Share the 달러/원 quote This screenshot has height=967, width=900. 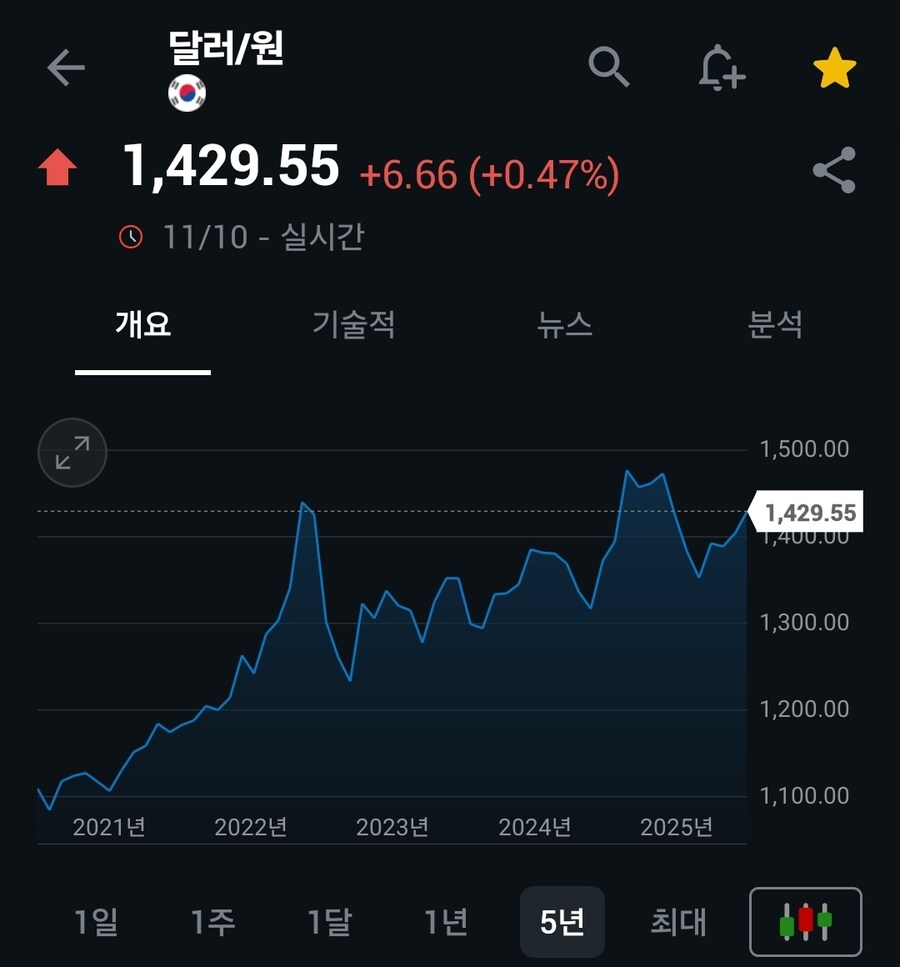tap(834, 170)
